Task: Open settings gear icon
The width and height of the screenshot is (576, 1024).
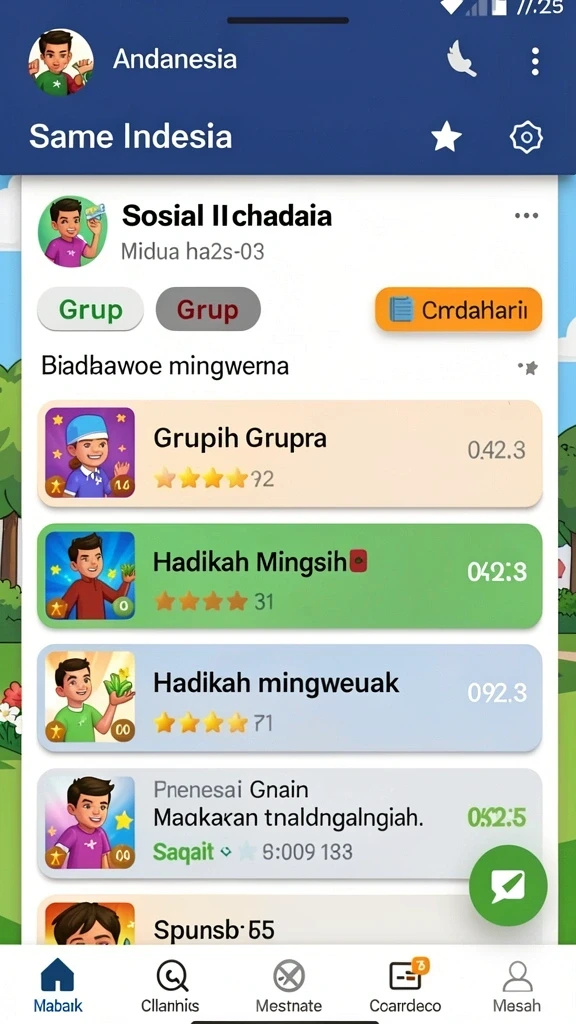Action: [x=526, y=137]
